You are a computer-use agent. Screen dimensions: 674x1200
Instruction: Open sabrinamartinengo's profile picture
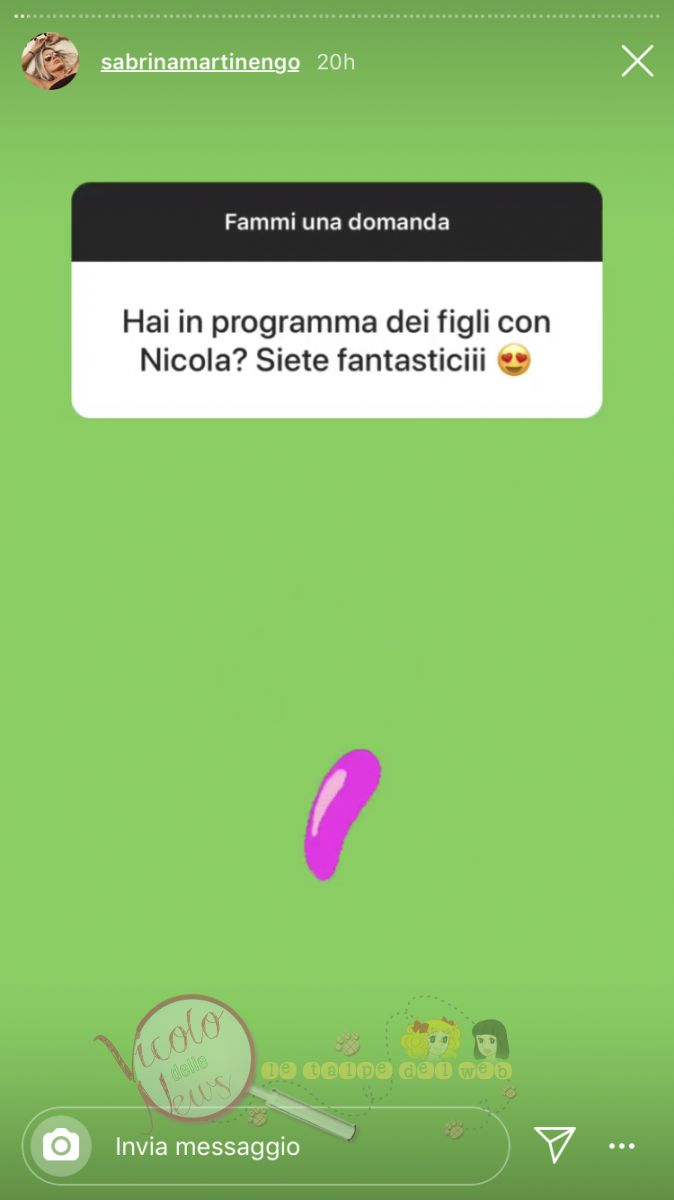[50, 62]
